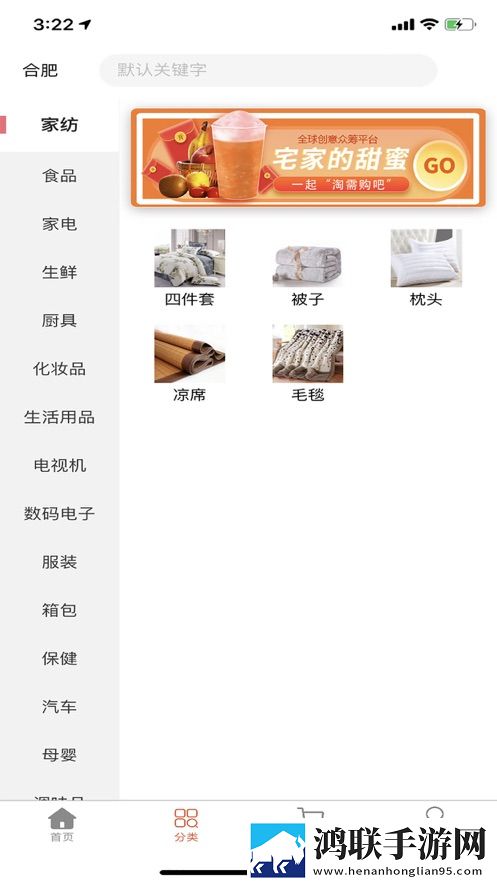Viewport: 497px width, 883px height.
Task: Select the 食品 category
Action: coord(59,176)
